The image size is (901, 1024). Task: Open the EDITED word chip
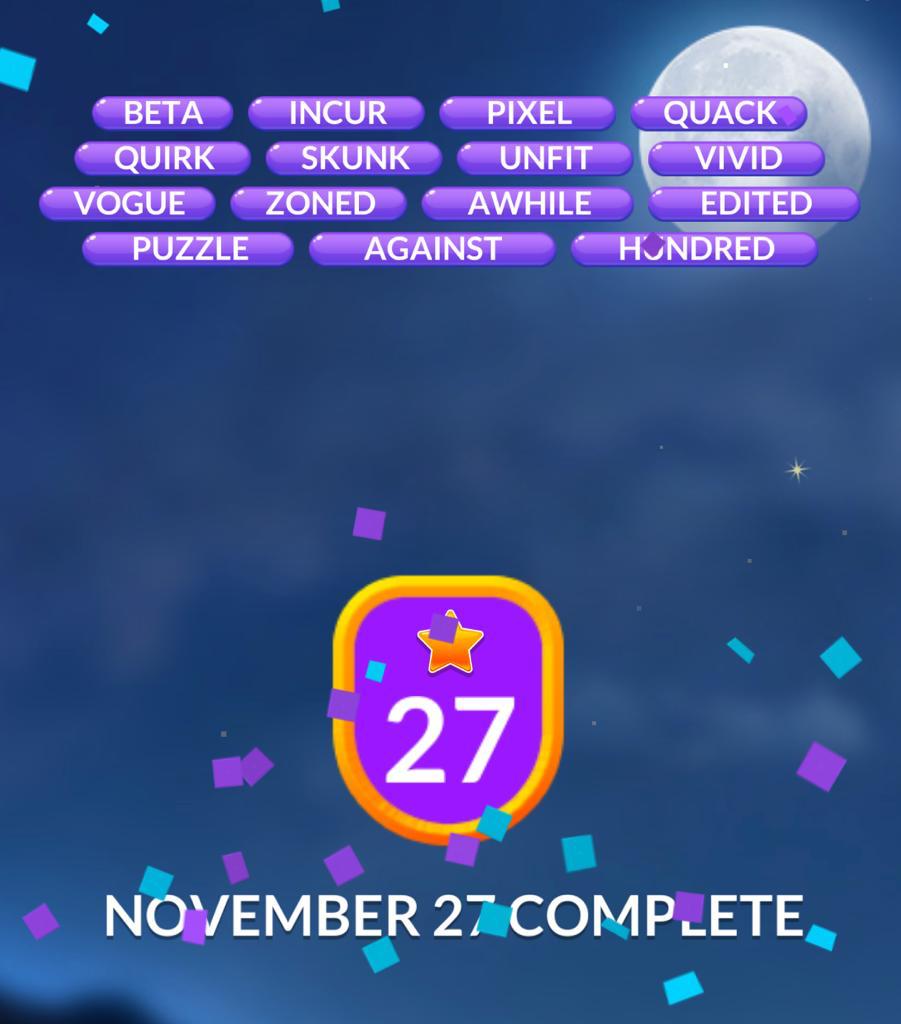[754, 204]
